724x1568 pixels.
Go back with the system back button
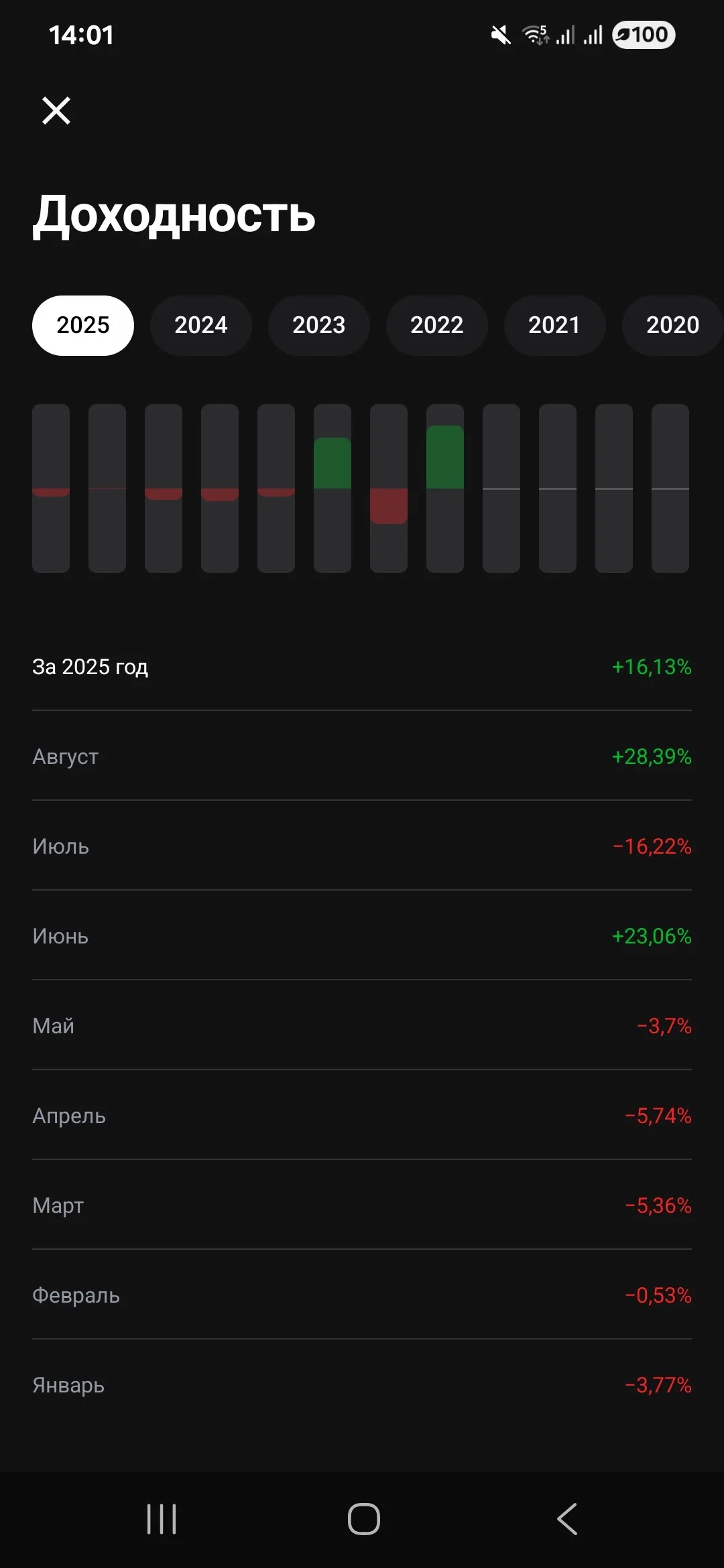(567, 1519)
